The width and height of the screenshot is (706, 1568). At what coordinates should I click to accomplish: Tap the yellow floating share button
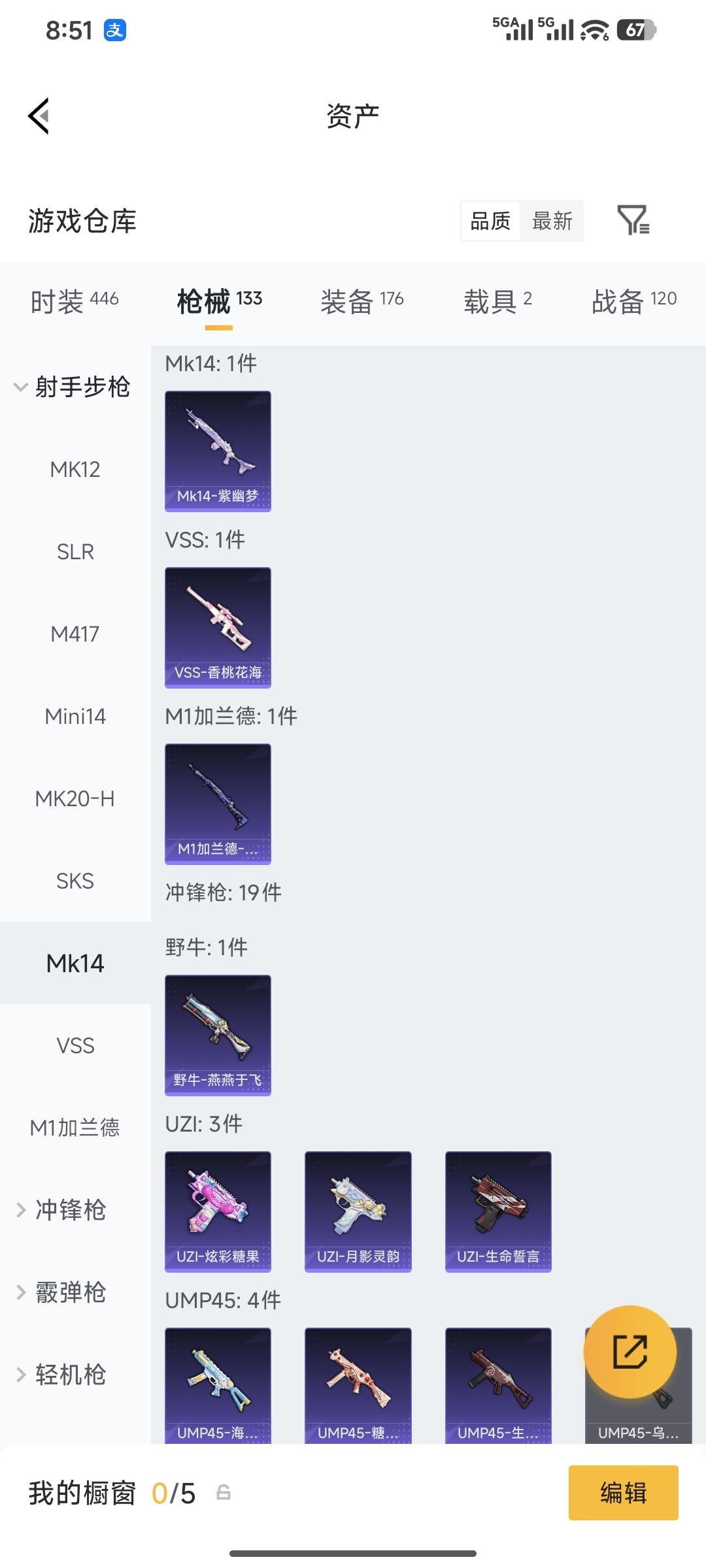630,1351
